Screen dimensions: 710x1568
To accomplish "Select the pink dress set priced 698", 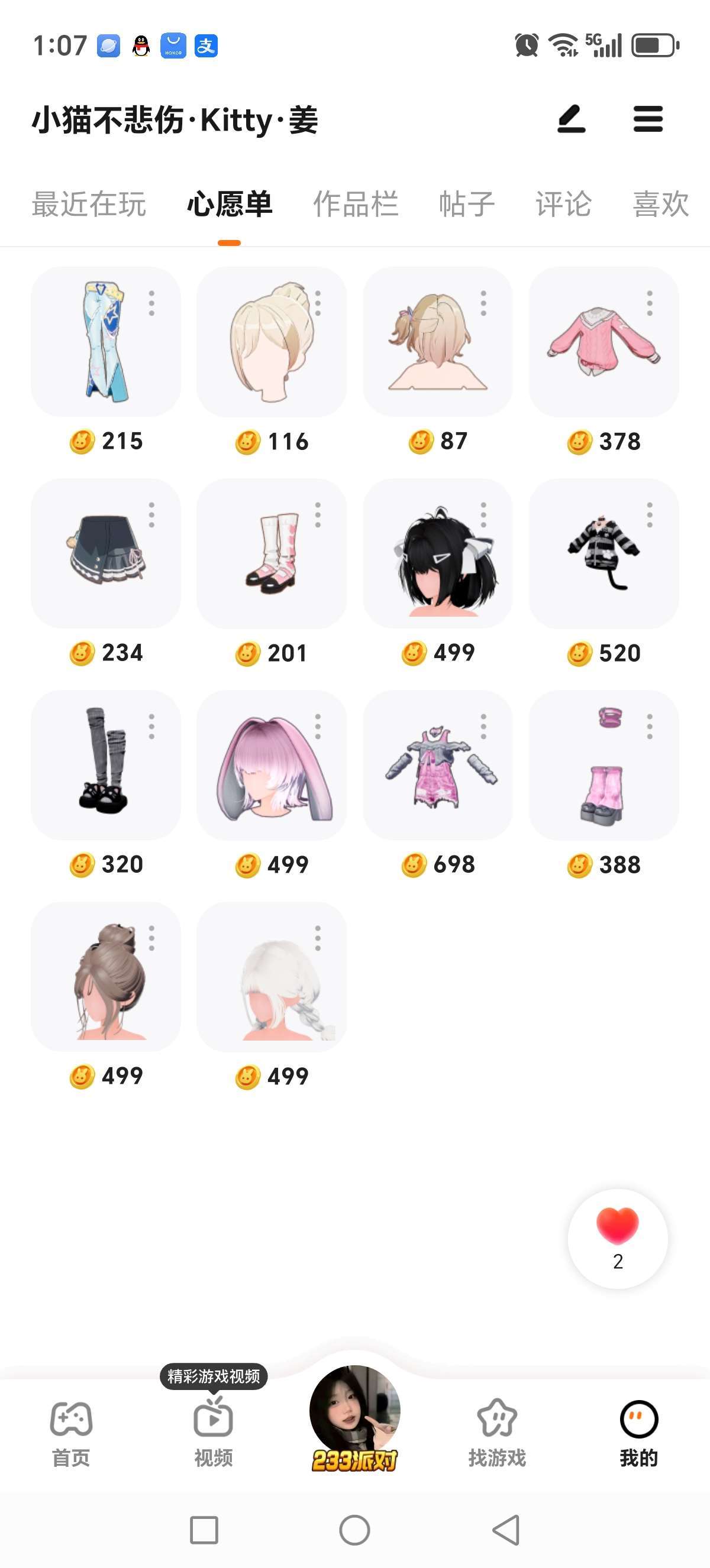I will [x=437, y=765].
